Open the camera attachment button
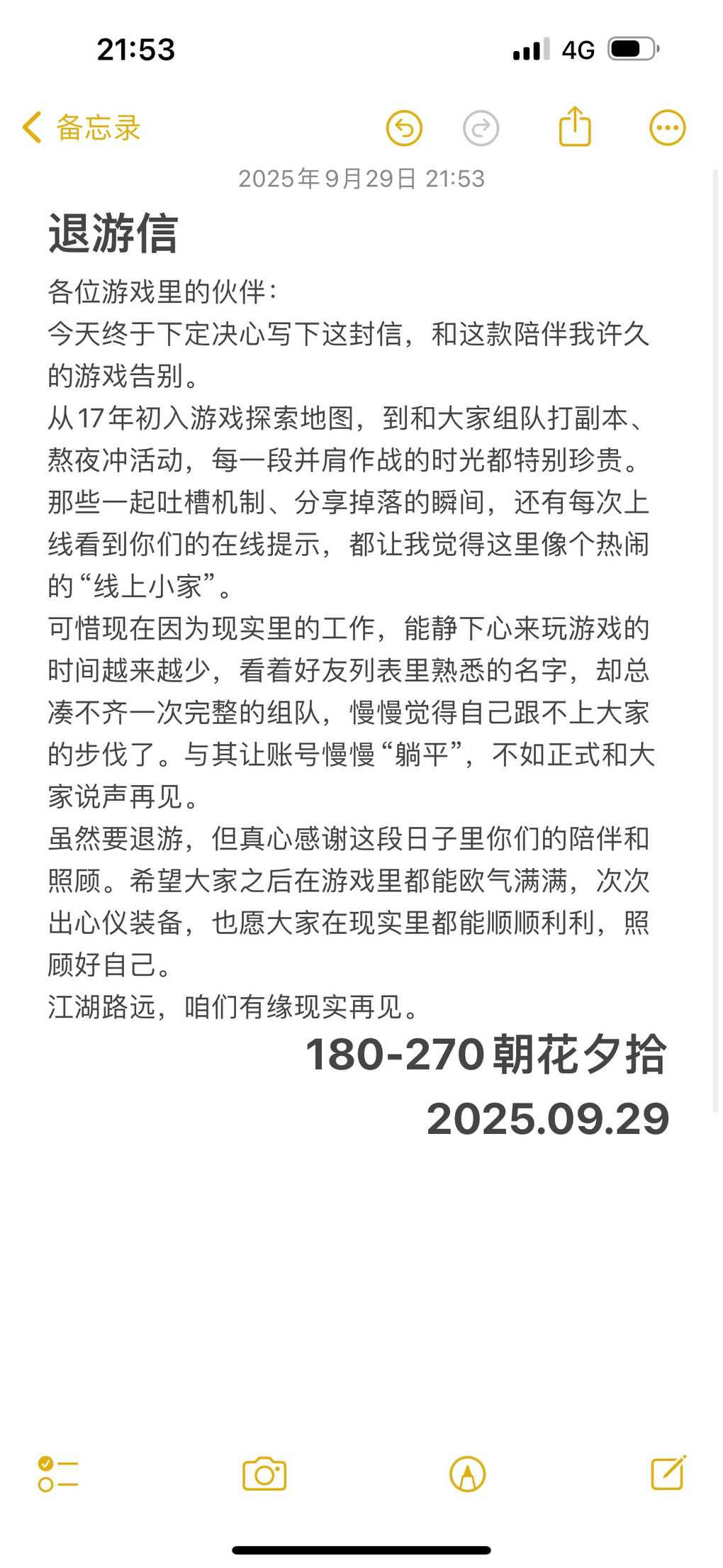Viewport: 723px width, 1568px height. [x=264, y=1474]
